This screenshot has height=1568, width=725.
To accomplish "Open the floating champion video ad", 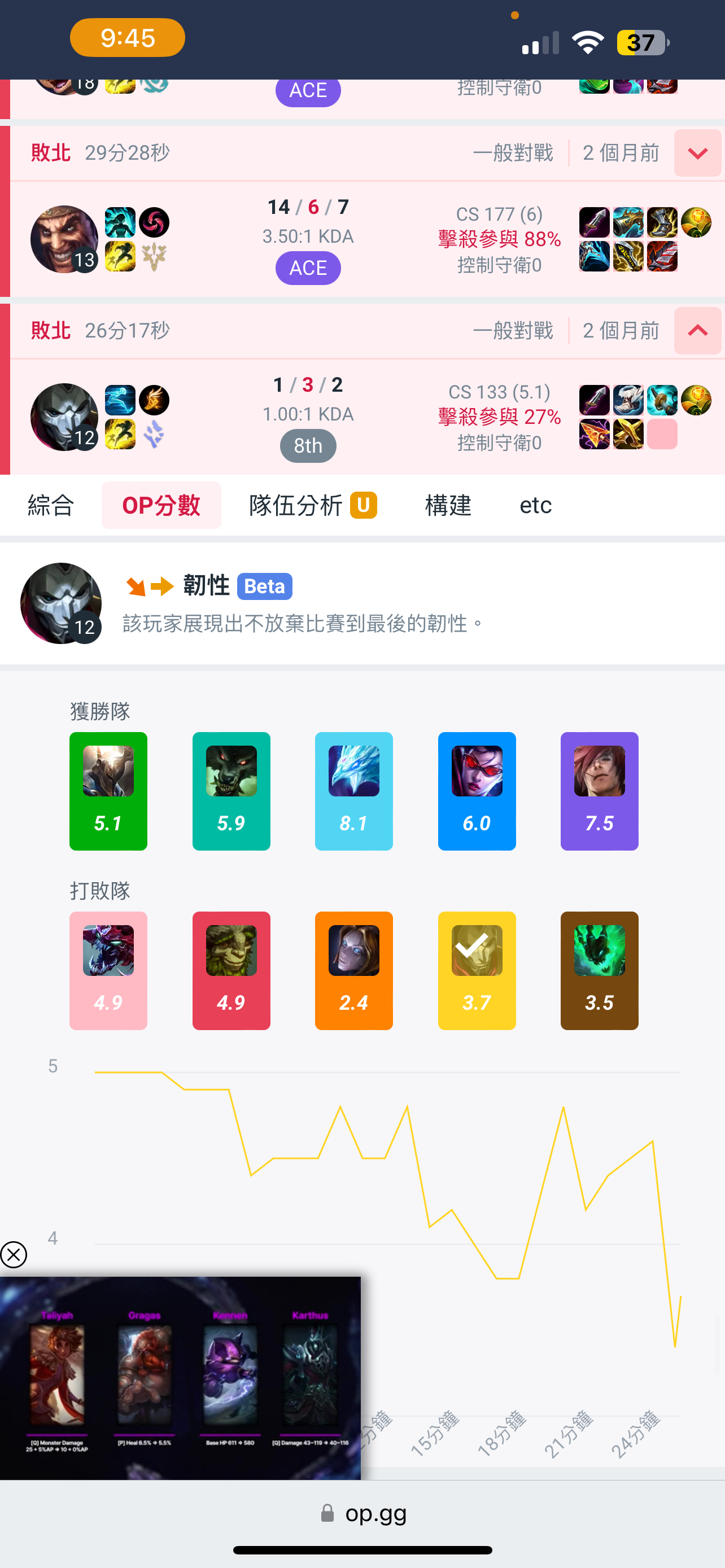I will [180, 1377].
